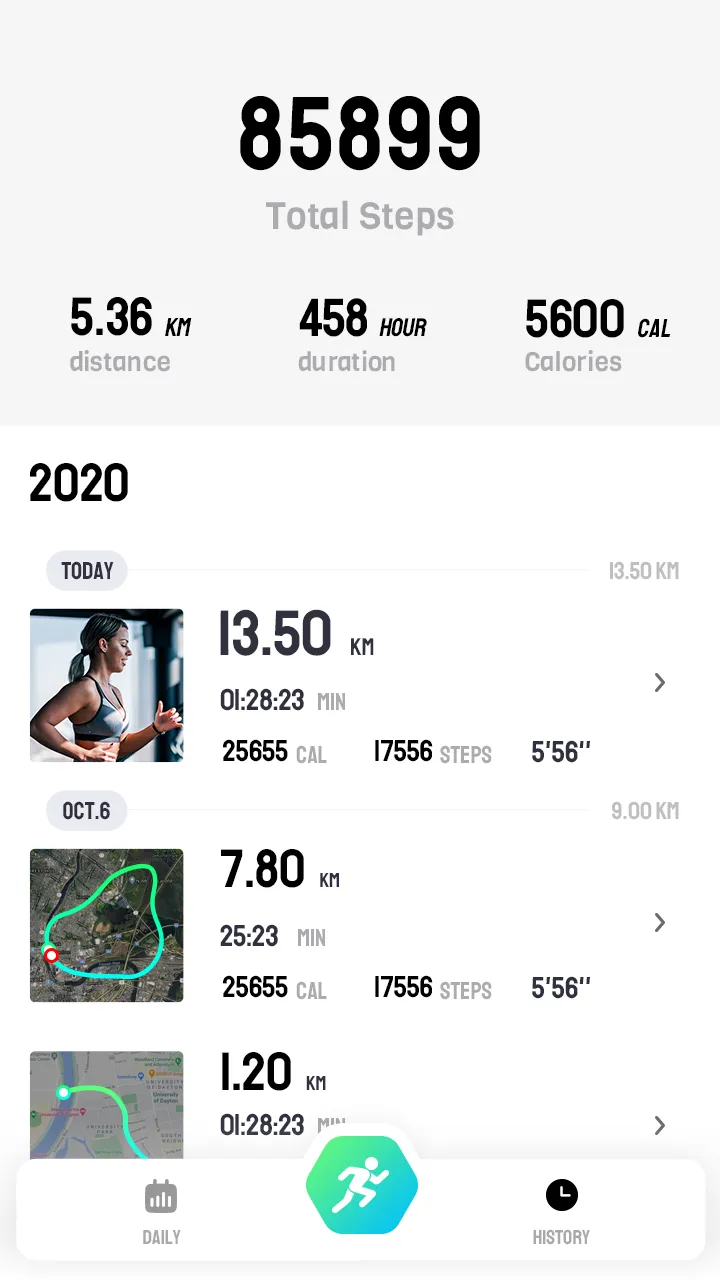720x1280 pixels.
Task: Open the 7.80 KM run details arrow
Action: pos(659,923)
